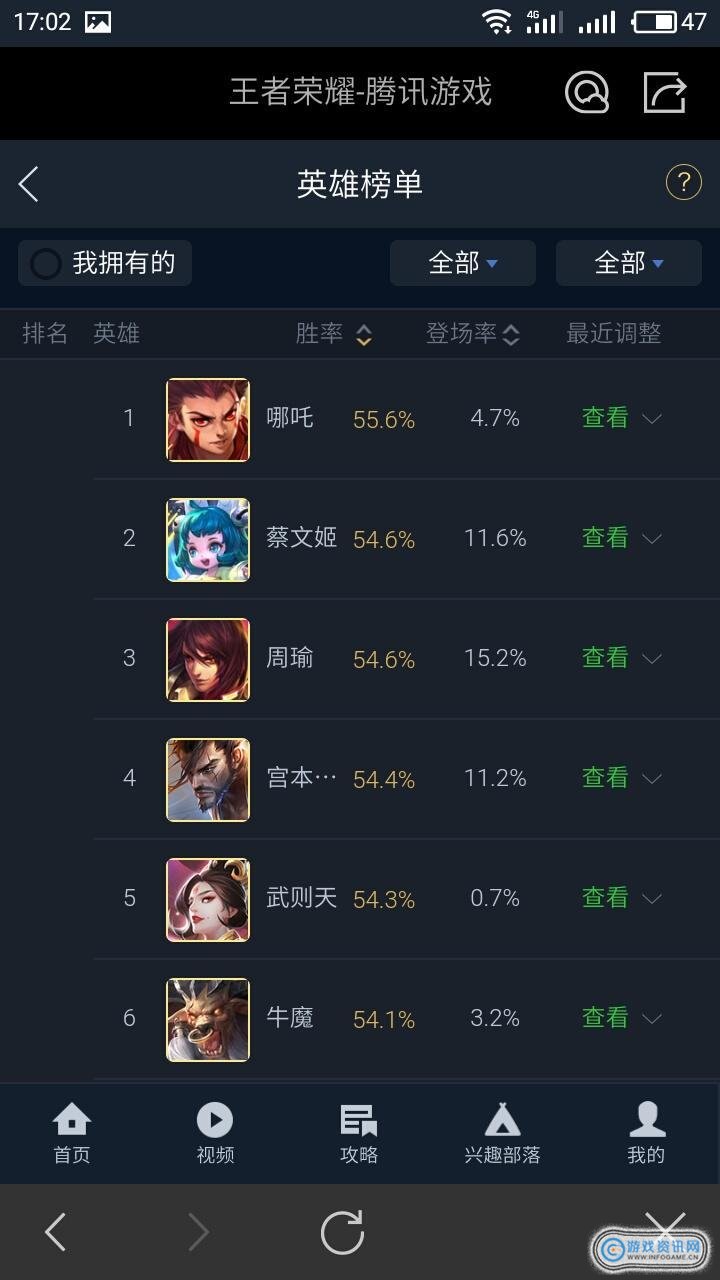Tap 查看 for 蔡文姬
The width and height of the screenshot is (720, 1280).
pyautogui.click(x=605, y=538)
